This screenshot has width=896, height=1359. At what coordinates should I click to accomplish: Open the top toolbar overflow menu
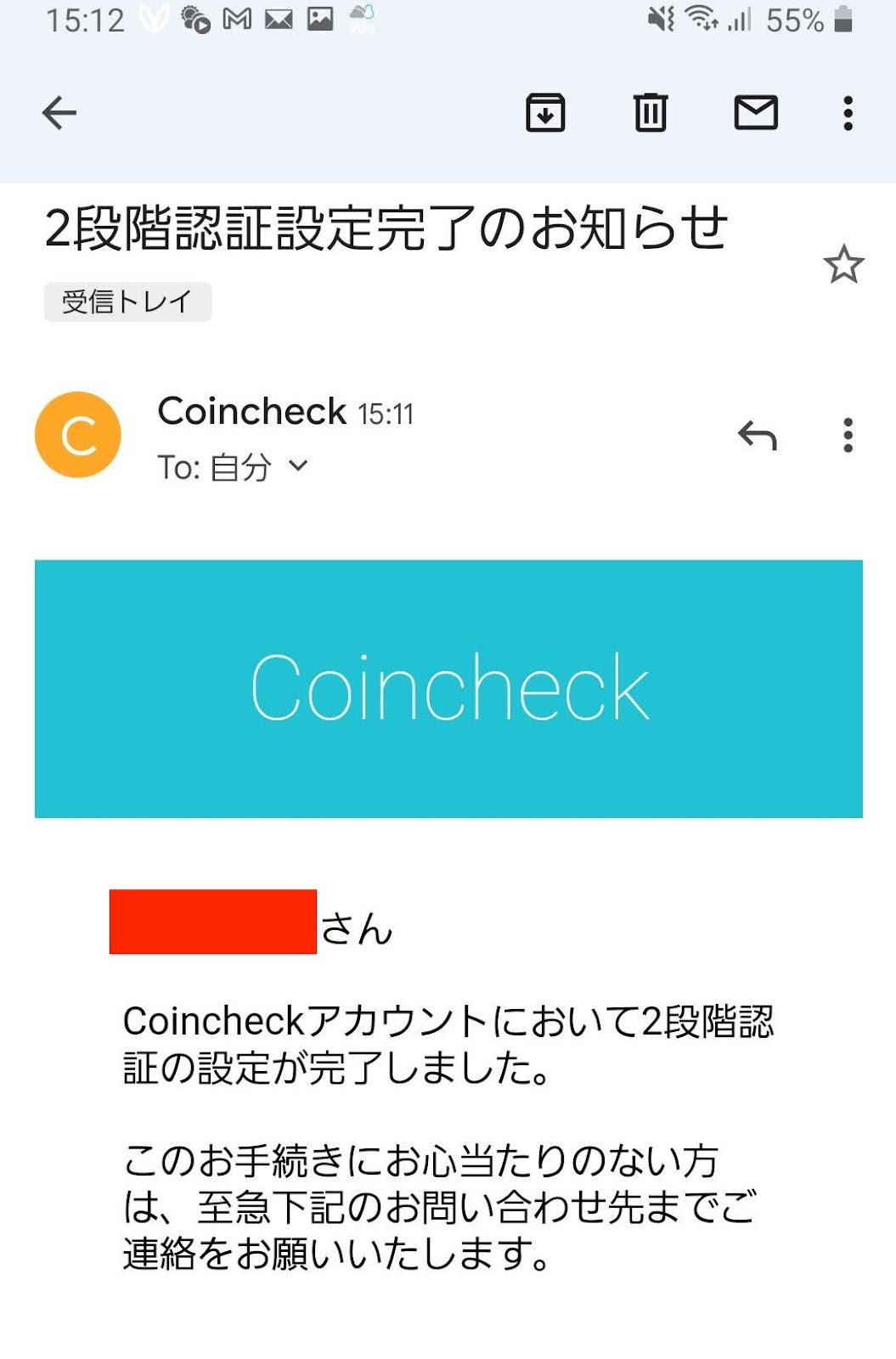847,112
